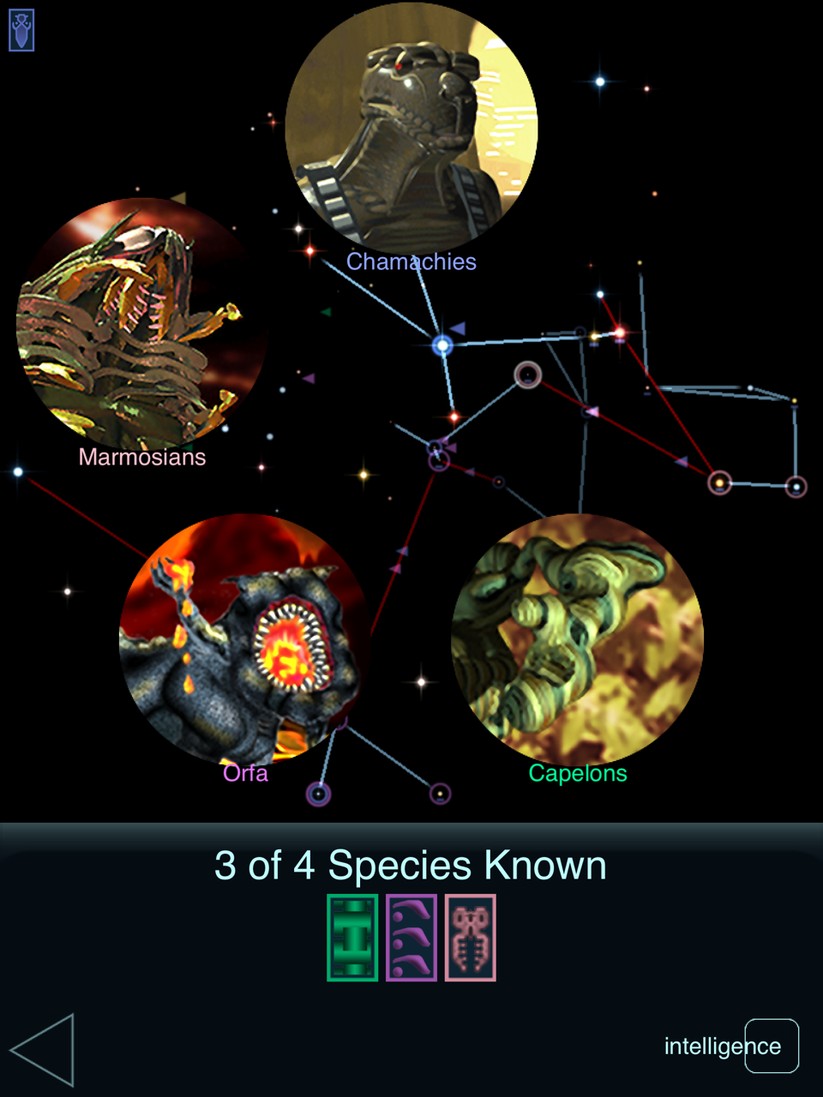View the Orfa species portrait
The height and width of the screenshot is (1097, 823).
click(244, 640)
